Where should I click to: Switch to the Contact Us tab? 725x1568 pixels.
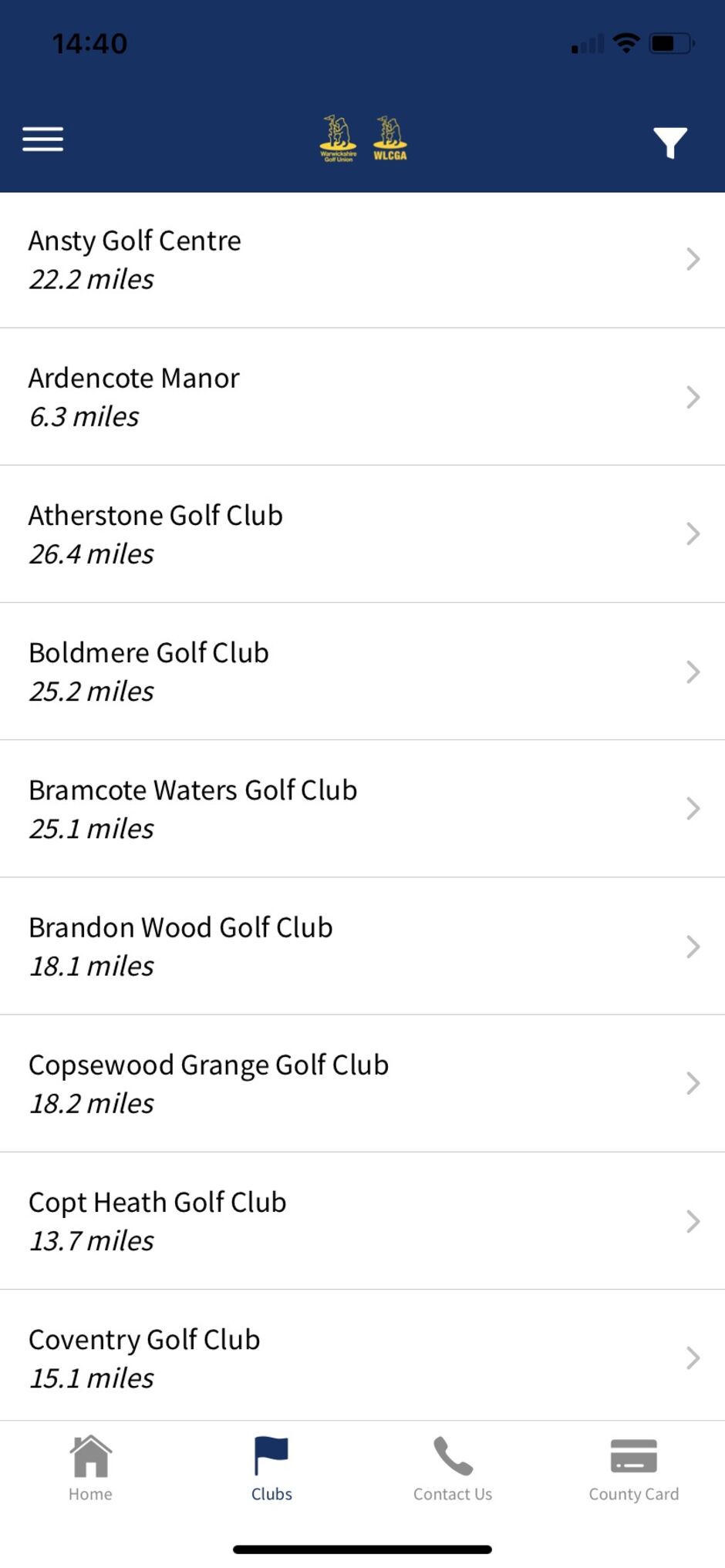[453, 1469]
